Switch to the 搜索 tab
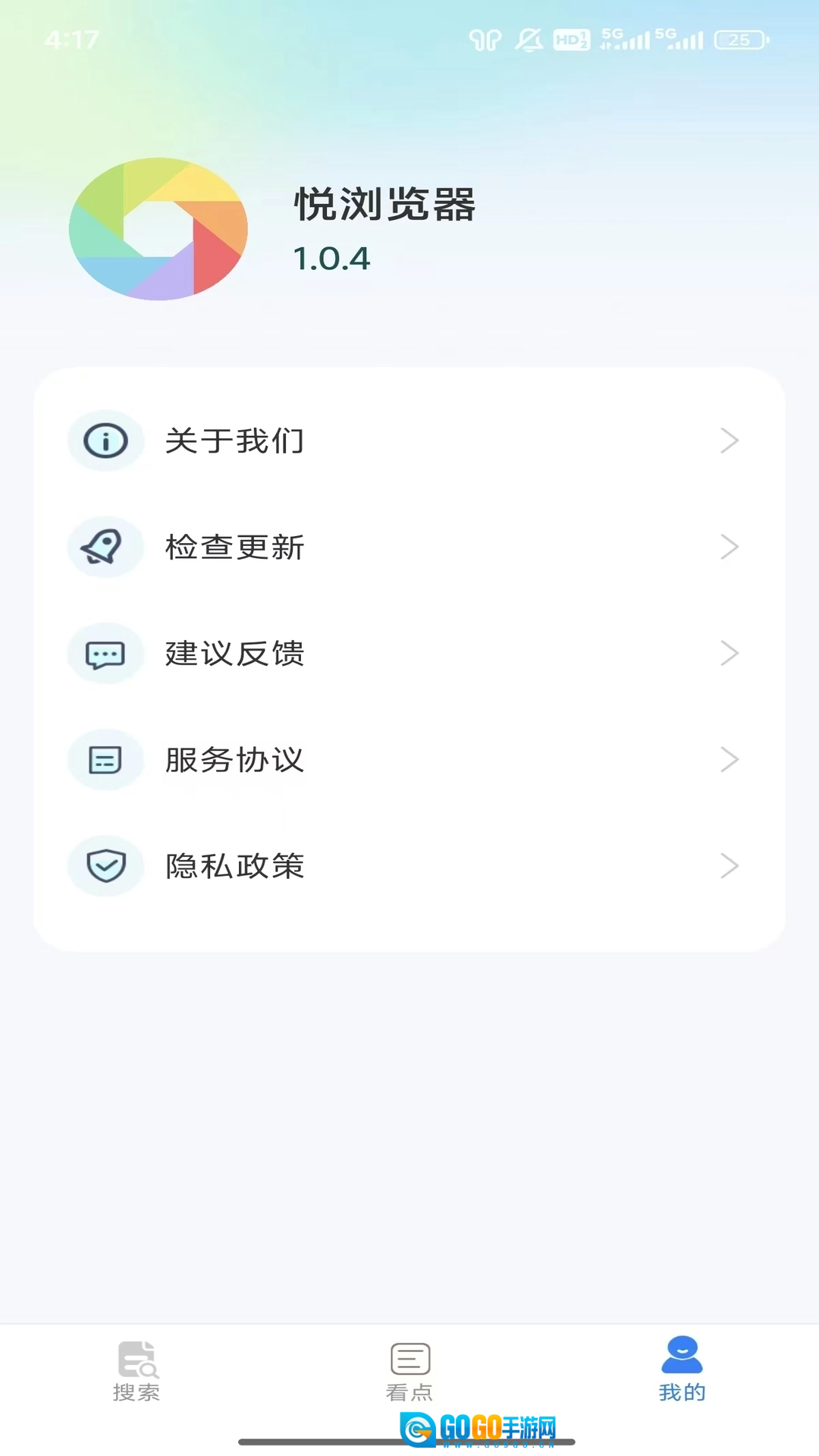Viewport: 819px width, 1456px height. point(136,1373)
